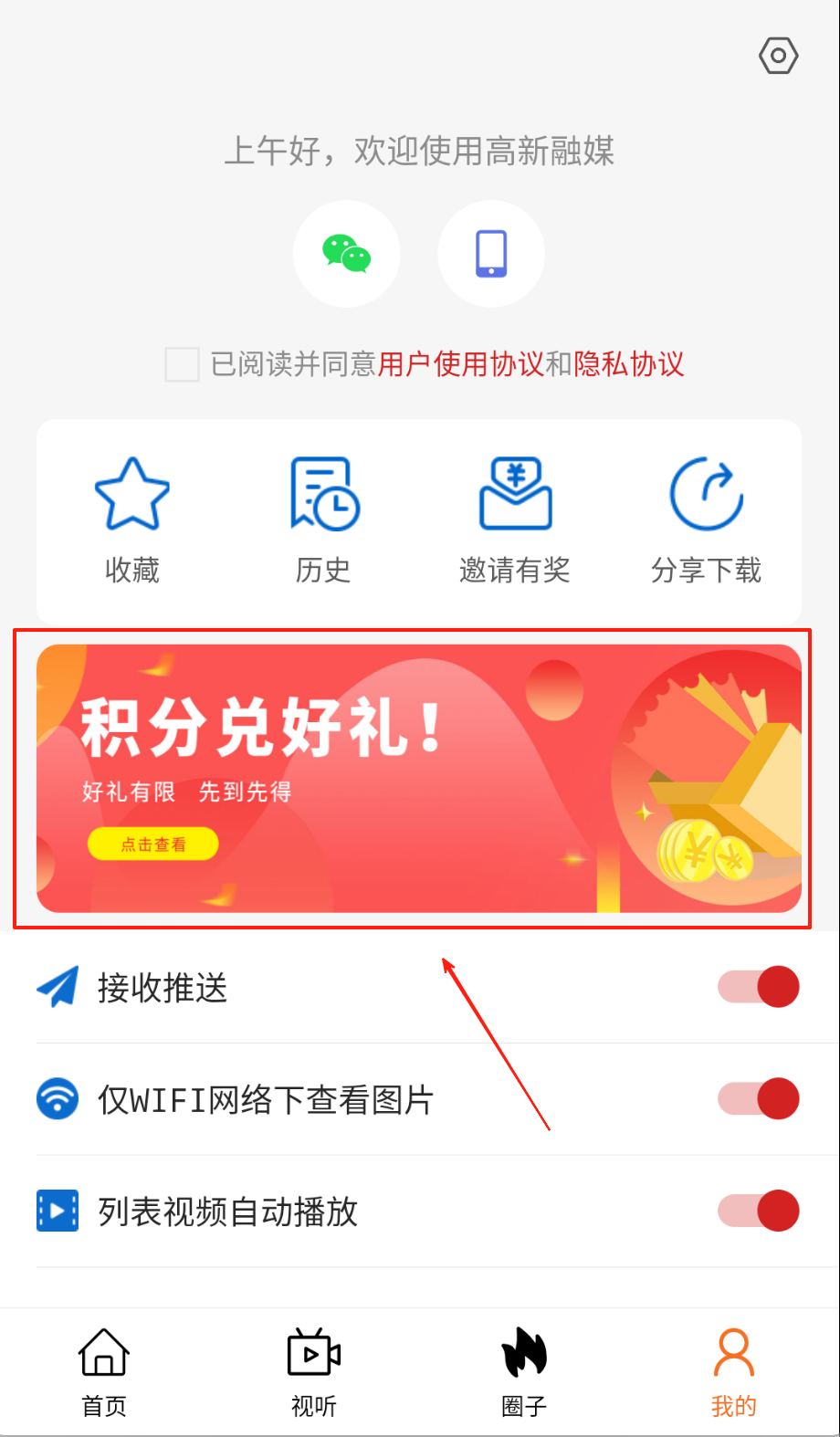Select the 我的 tab
Screen dimensions: 840x1437
(733, 1372)
